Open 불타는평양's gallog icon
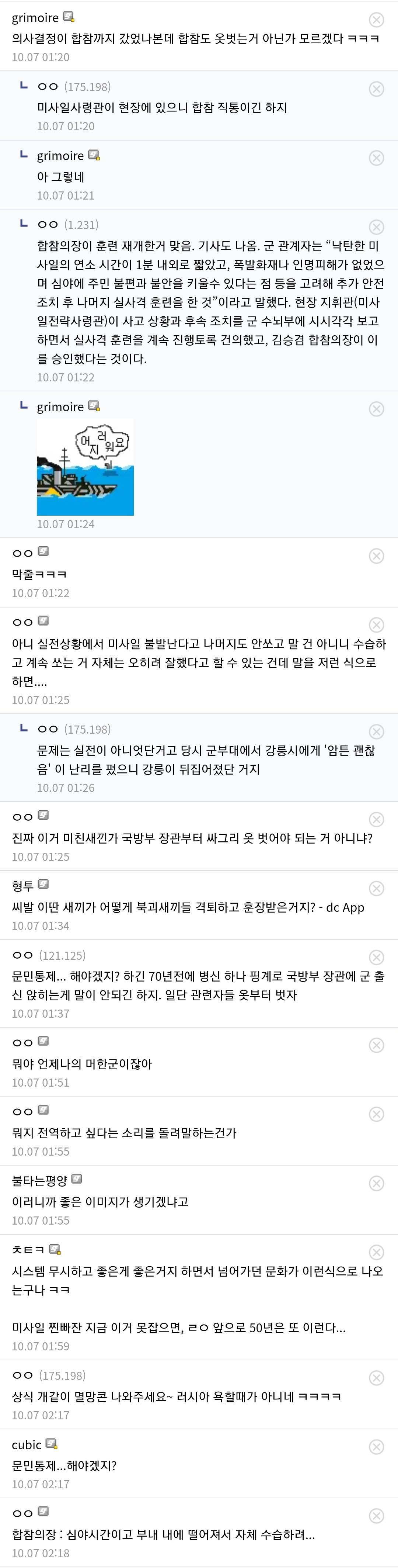The image size is (398, 1568). (77, 1178)
